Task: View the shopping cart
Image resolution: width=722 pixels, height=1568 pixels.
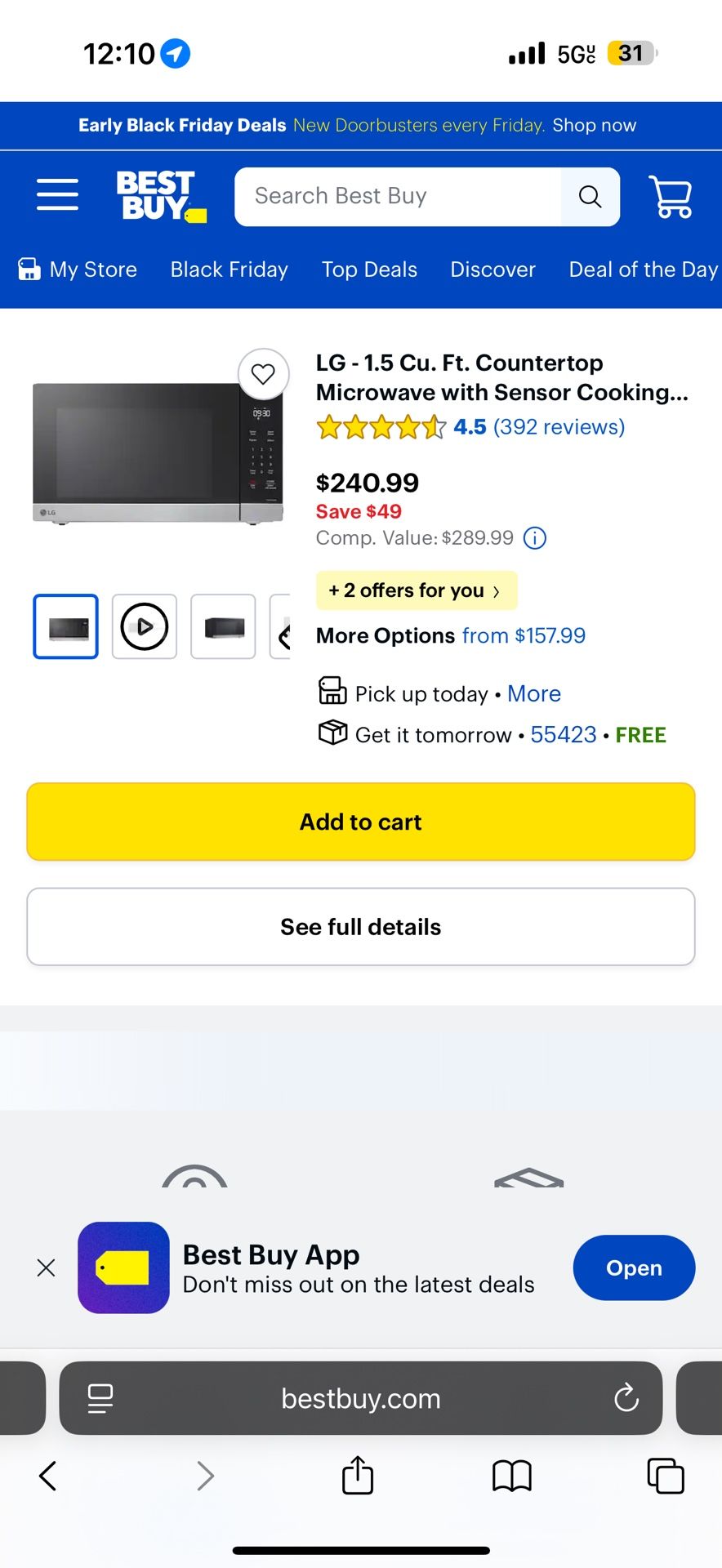Action: [670, 196]
